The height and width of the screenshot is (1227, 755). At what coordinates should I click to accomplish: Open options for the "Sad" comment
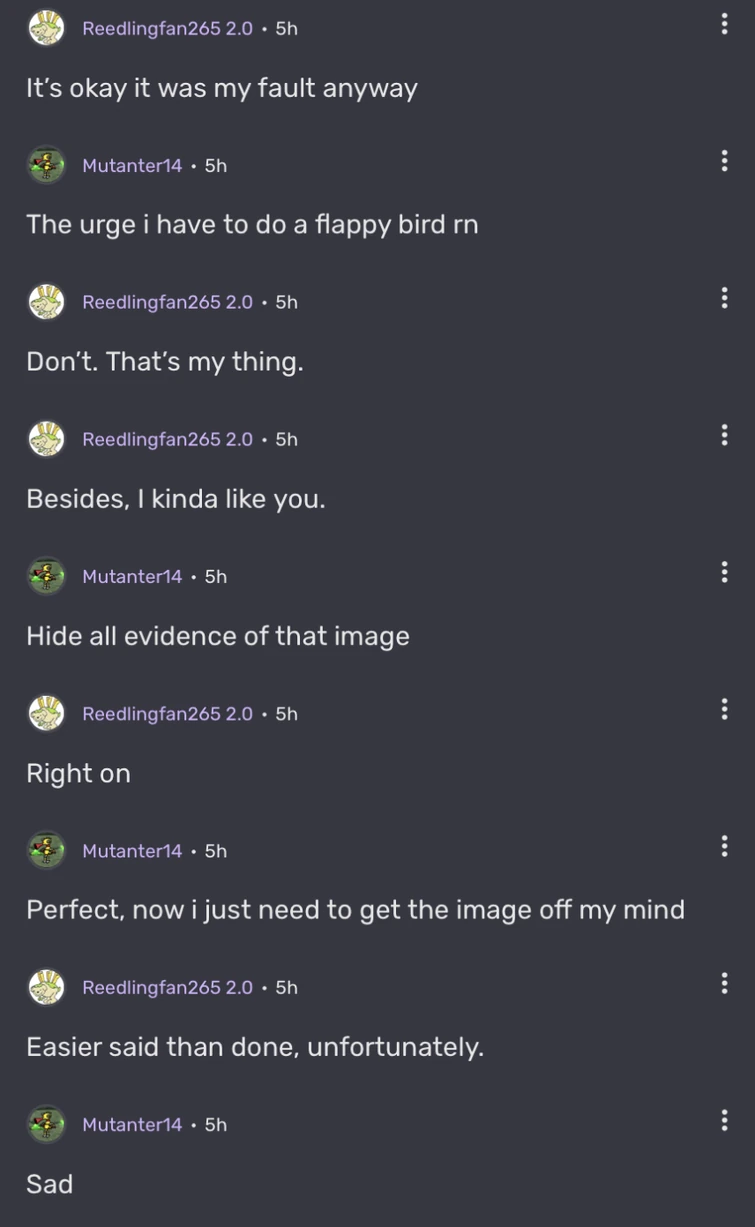pos(724,1120)
